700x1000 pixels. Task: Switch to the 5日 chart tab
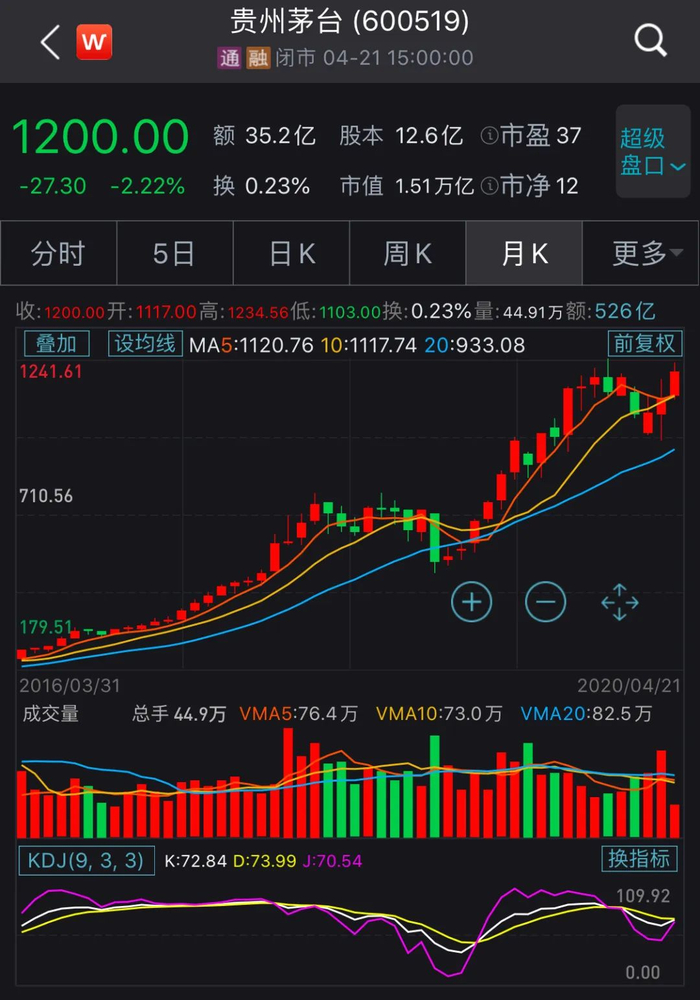click(x=174, y=254)
